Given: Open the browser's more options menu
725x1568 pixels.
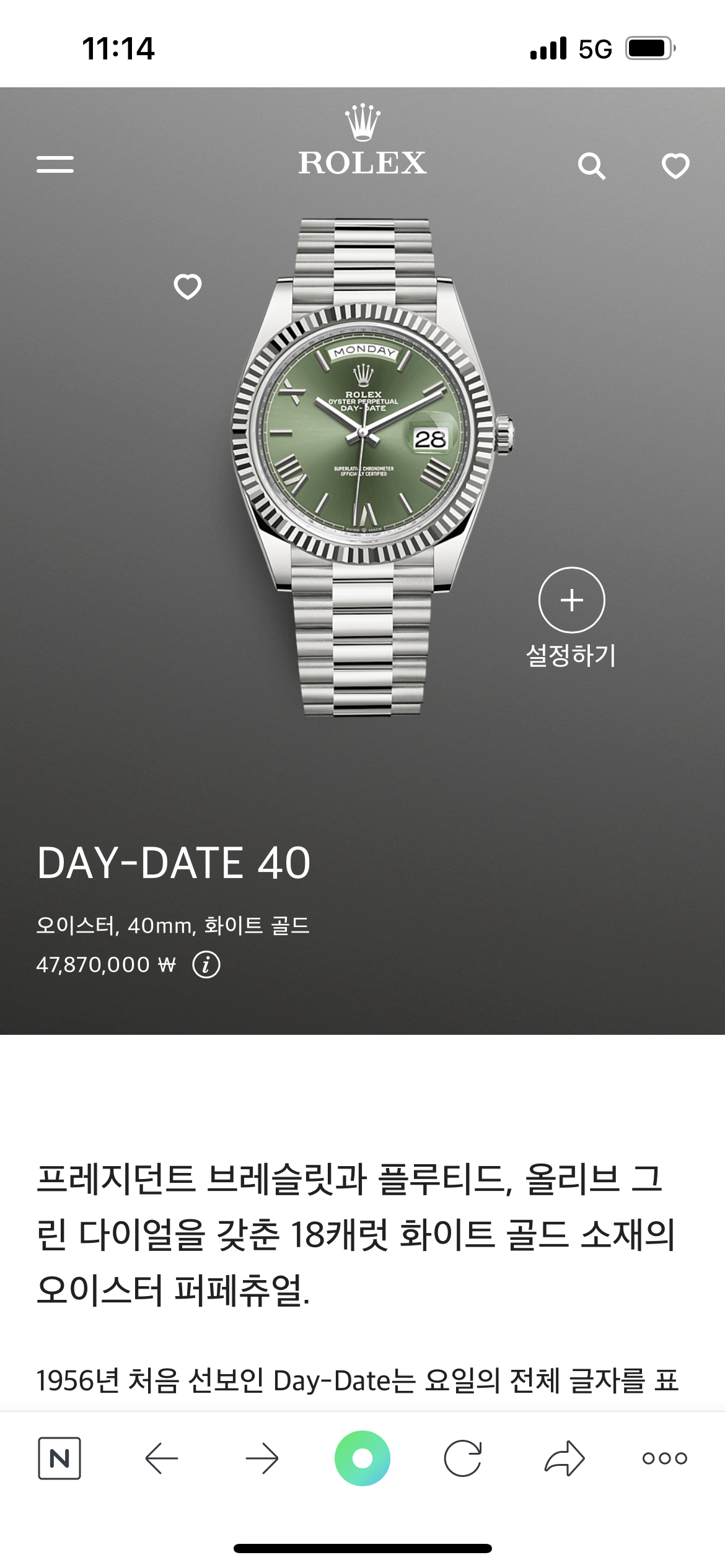Looking at the screenshot, I should click(664, 1458).
